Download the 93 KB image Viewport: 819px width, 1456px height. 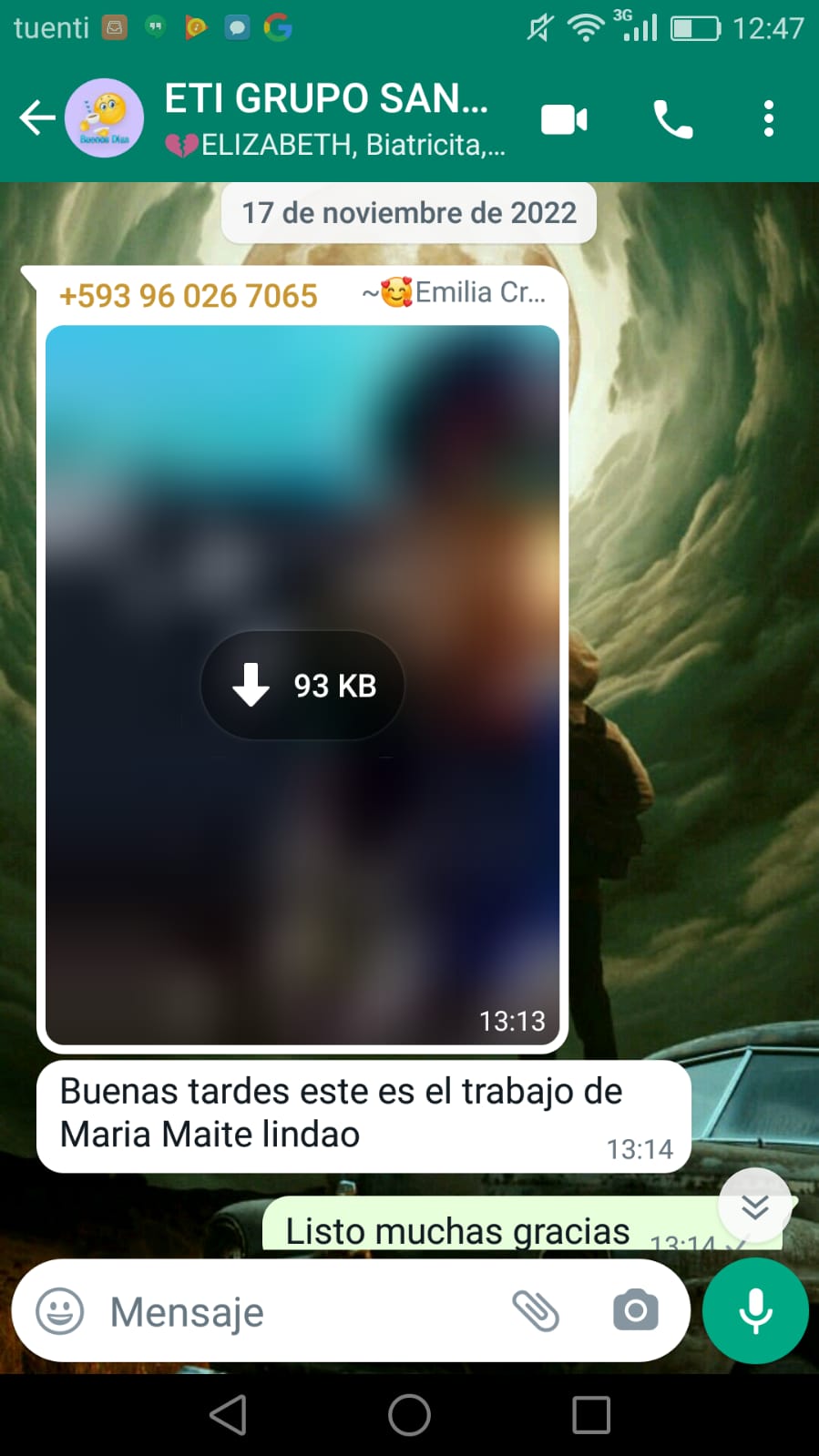pos(302,686)
